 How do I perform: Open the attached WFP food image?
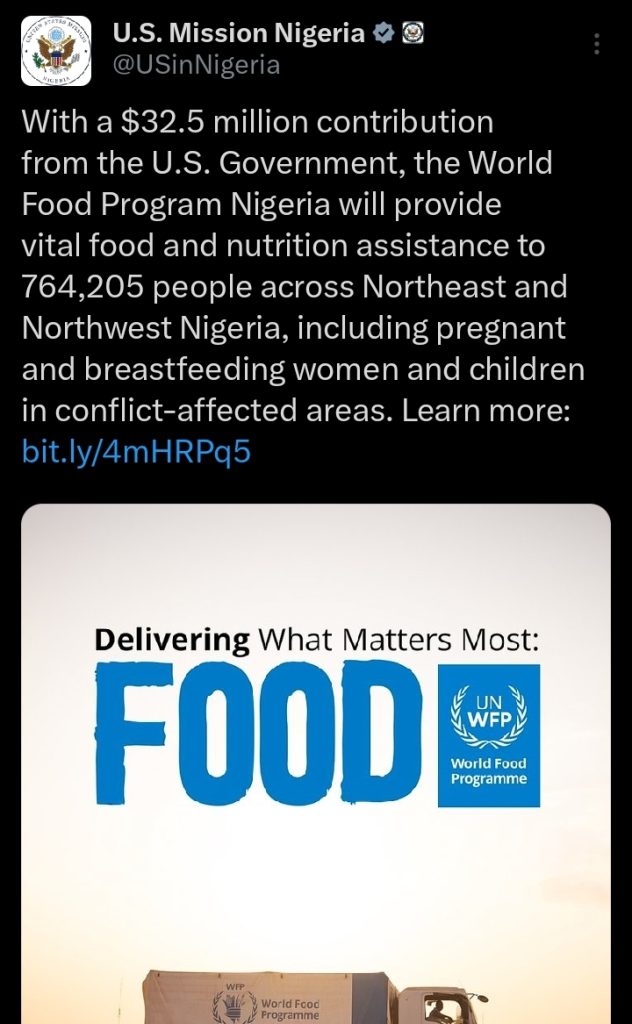point(316,760)
